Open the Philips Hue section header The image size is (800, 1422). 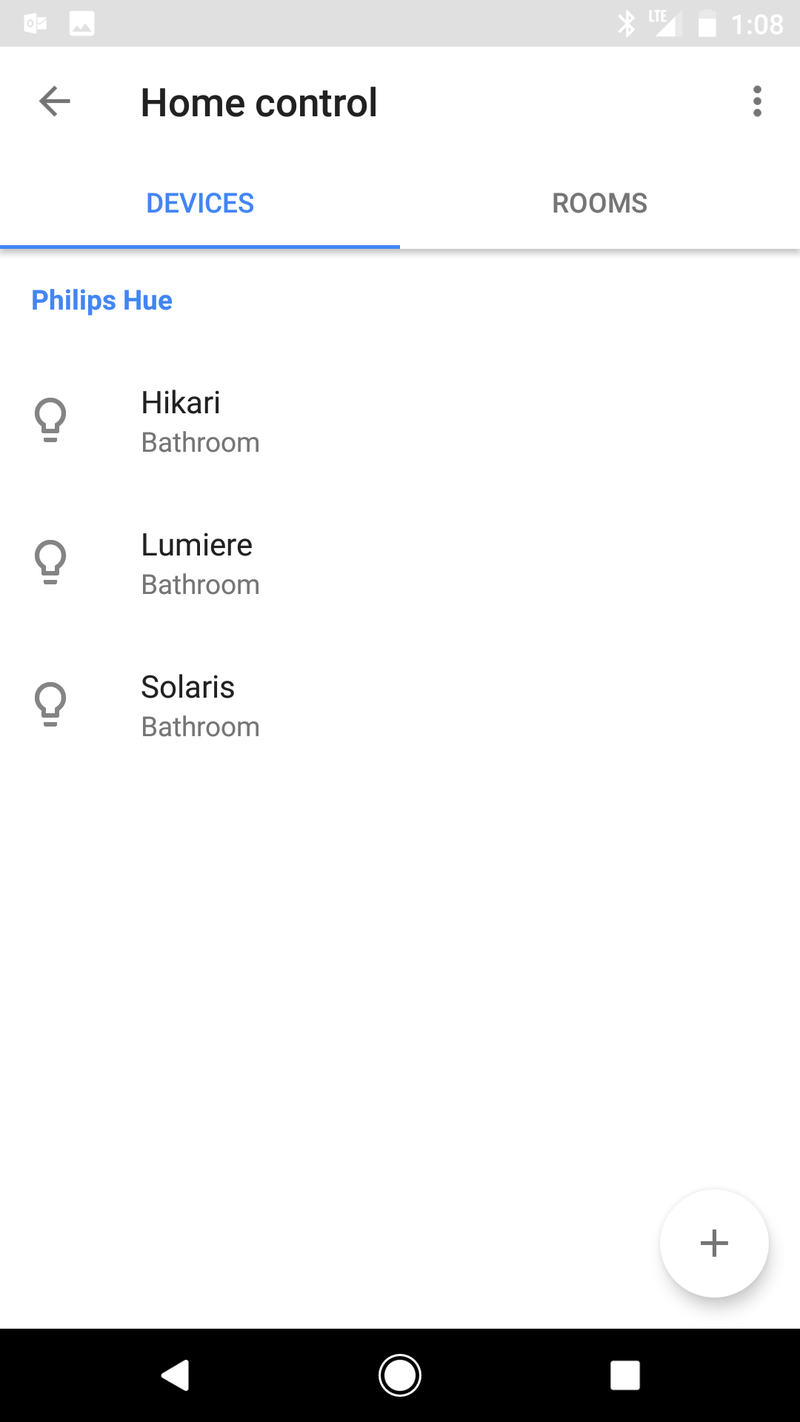[x=101, y=300]
